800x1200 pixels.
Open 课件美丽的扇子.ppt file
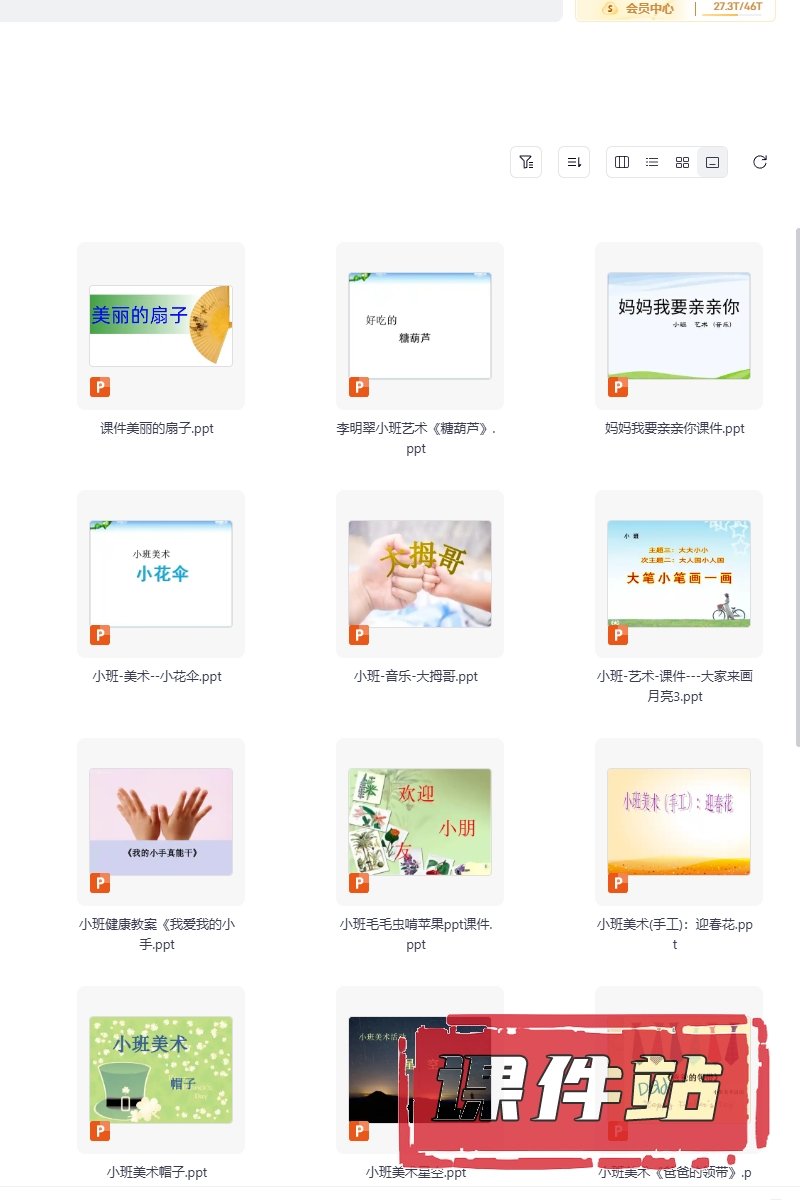pyautogui.click(x=160, y=326)
